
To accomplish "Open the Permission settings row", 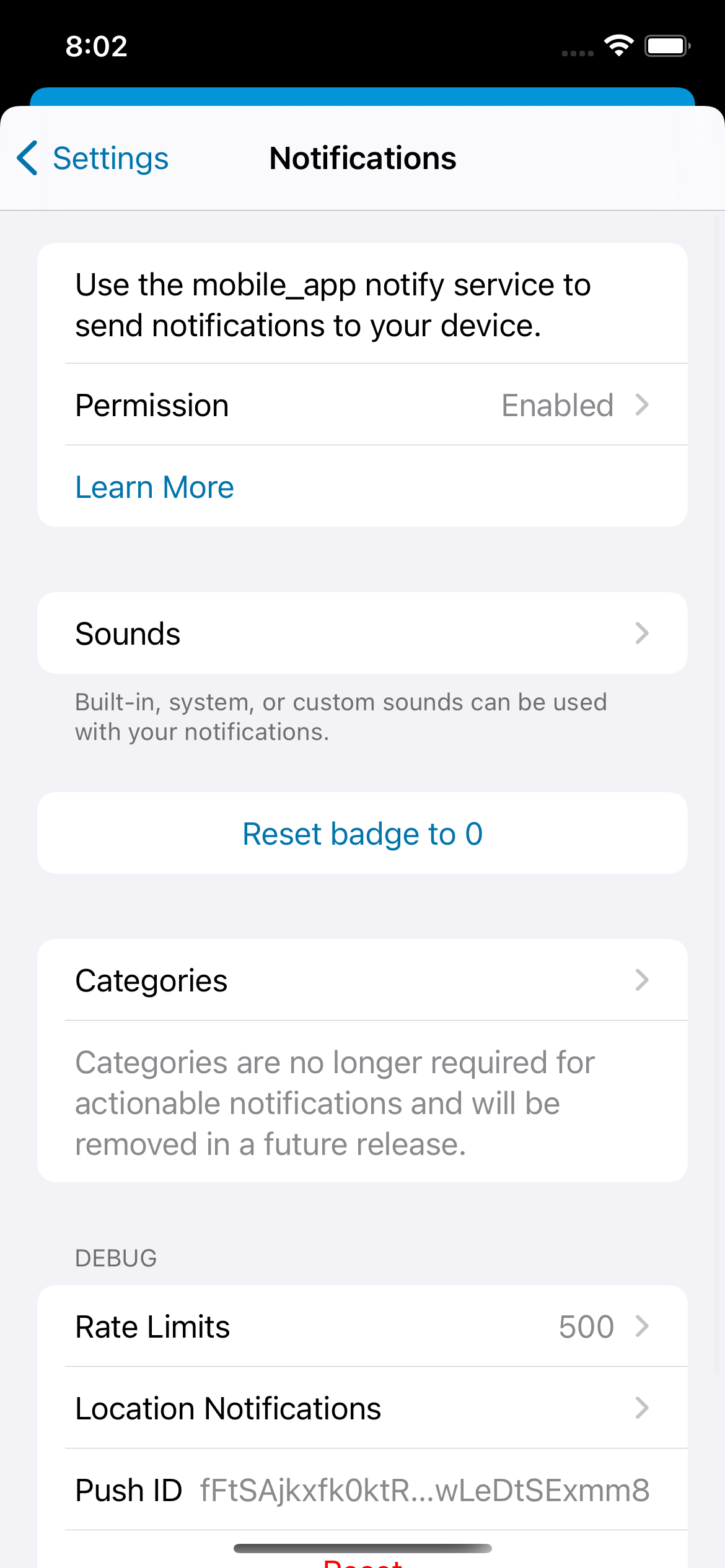I will (362, 406).
